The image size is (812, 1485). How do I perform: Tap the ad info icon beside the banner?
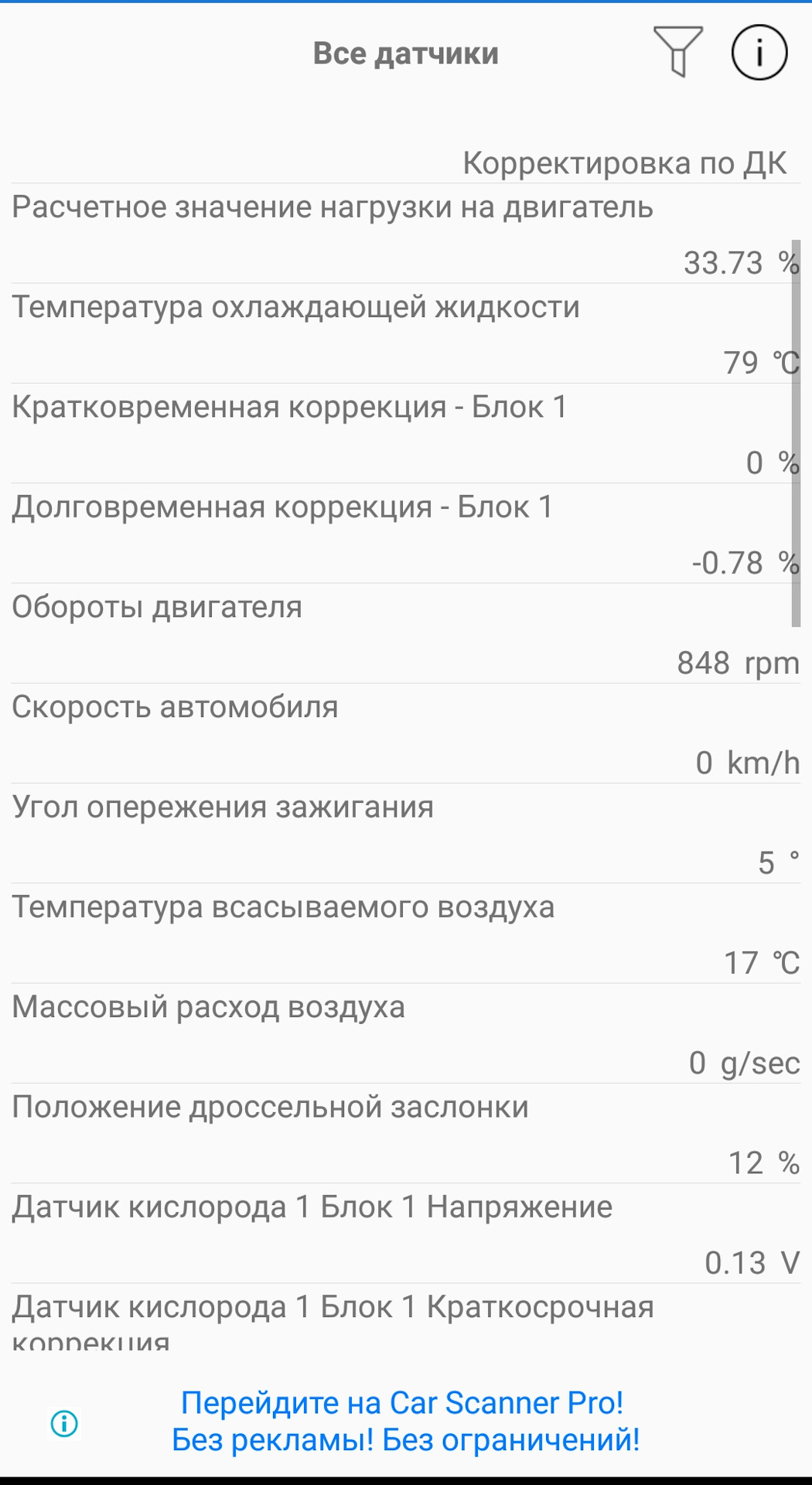(64, 1423)
